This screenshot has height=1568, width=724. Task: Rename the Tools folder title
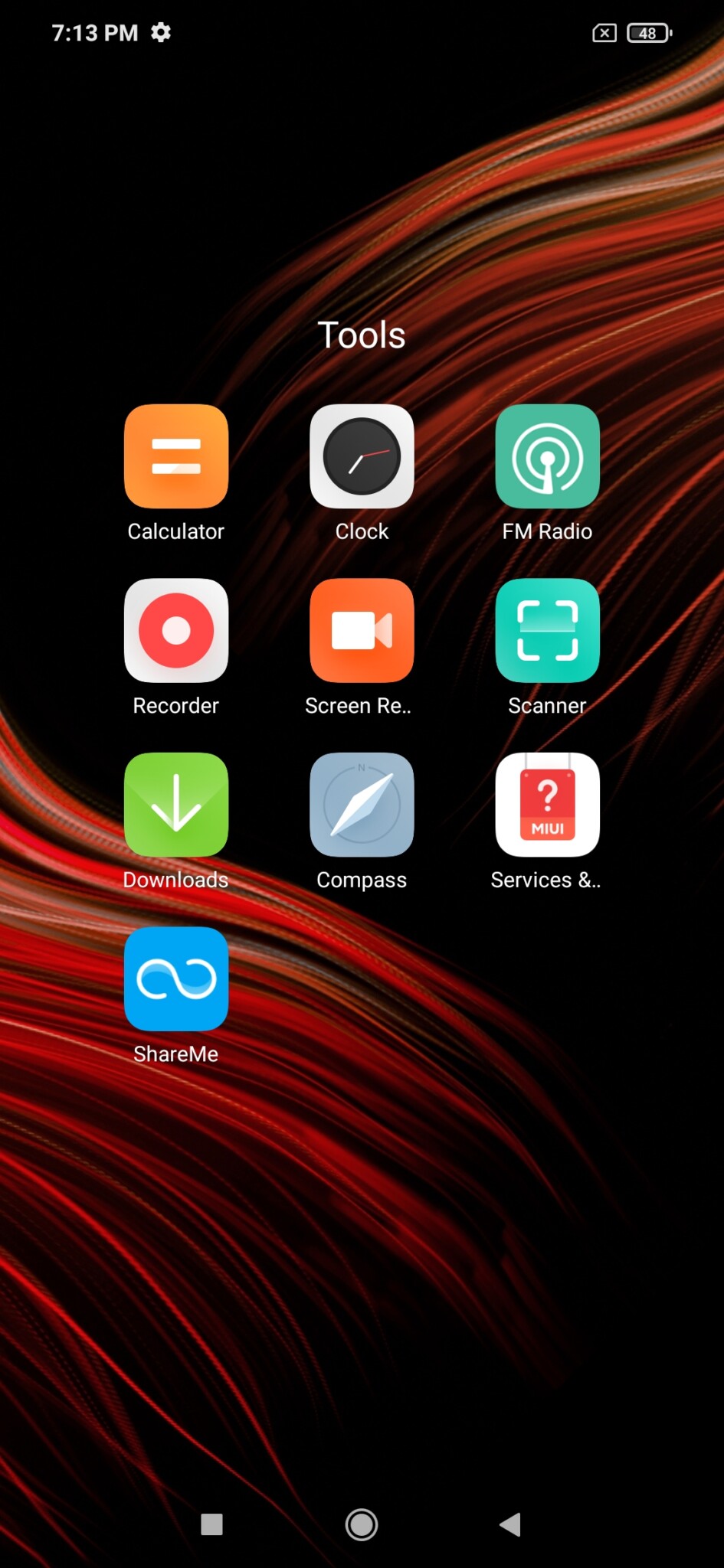tap(362, 335)
